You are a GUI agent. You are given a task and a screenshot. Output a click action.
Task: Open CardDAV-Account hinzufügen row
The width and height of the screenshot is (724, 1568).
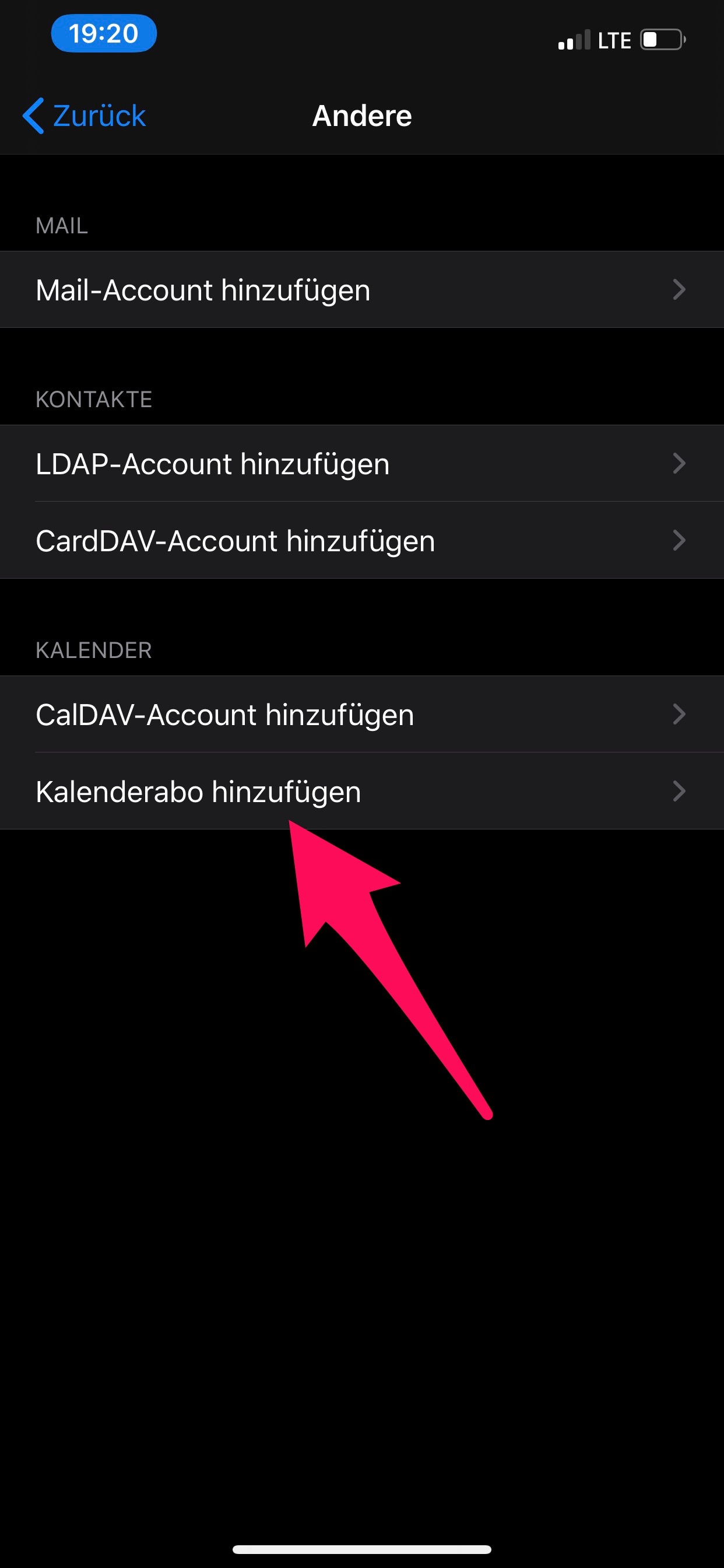[362, 541]
